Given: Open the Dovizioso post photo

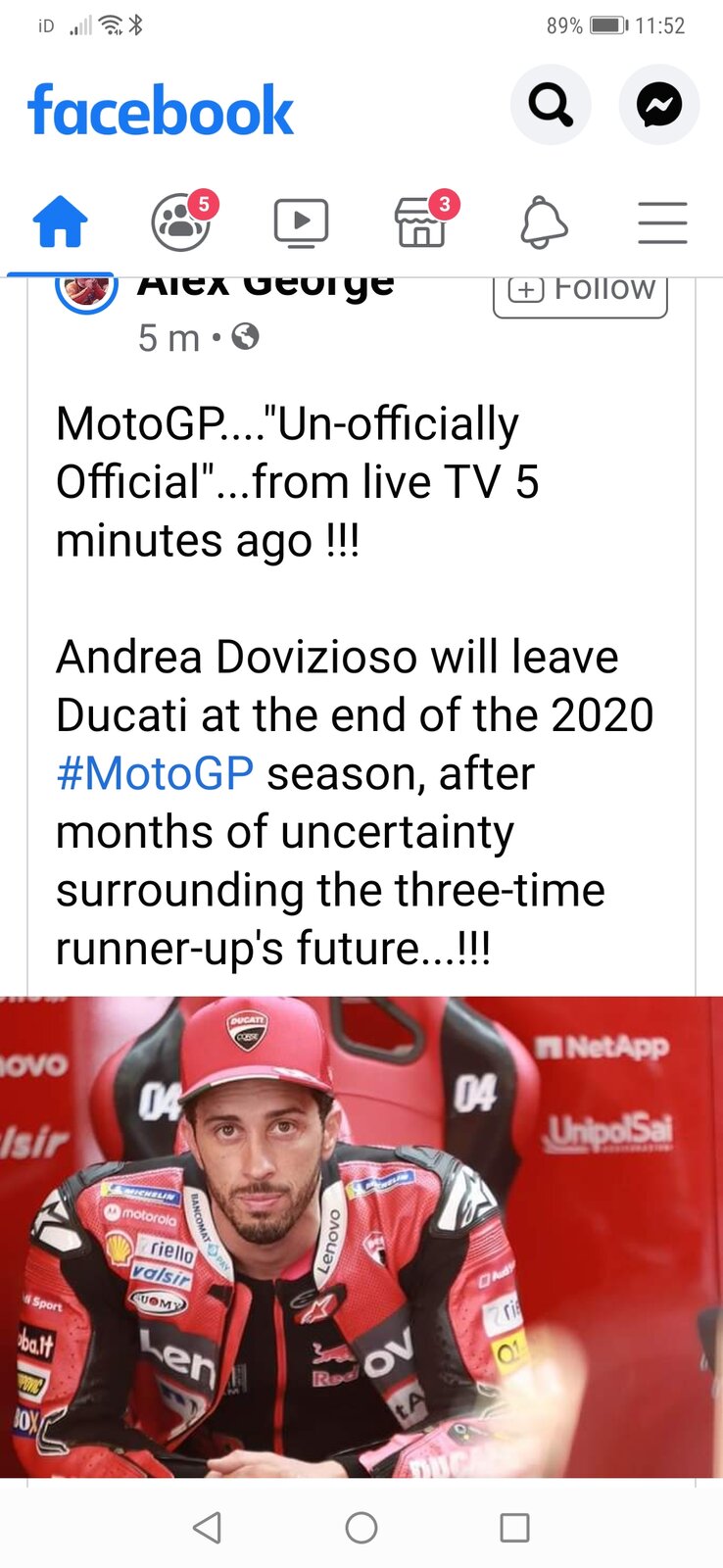Looking at the screenshot, I should coord(361,1235).
